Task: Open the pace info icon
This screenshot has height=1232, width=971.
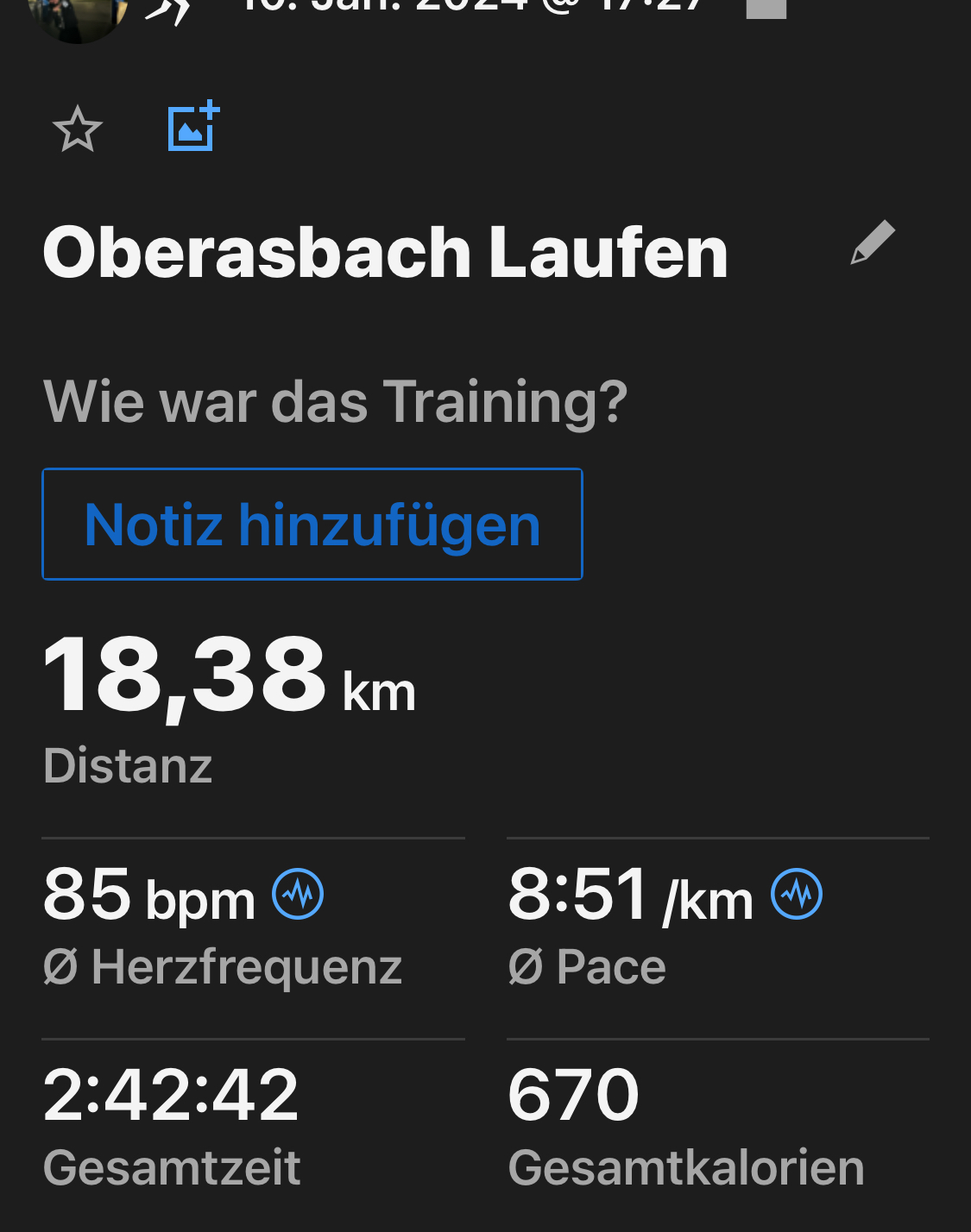Action: click(x=796, y=894)
